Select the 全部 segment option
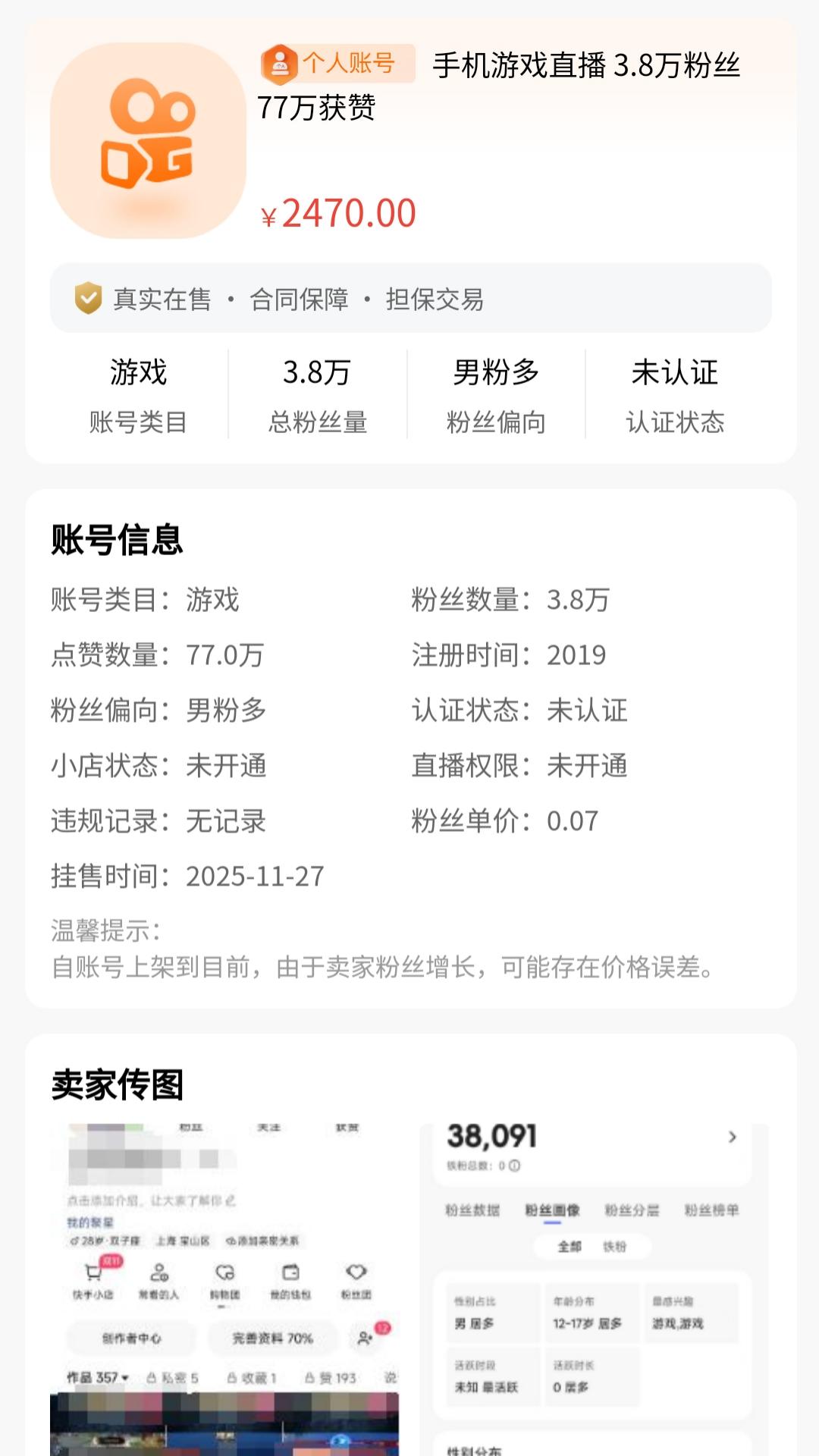Viewport: 819px width, 1456px height. click(x=570, y=1246)
